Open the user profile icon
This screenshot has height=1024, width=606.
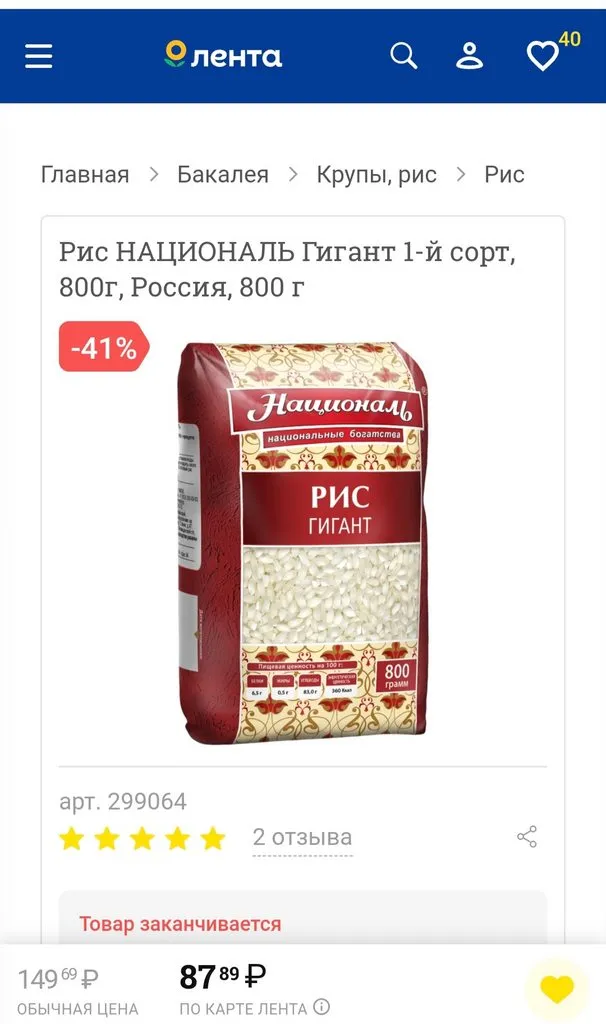click(x=469, y=56)
